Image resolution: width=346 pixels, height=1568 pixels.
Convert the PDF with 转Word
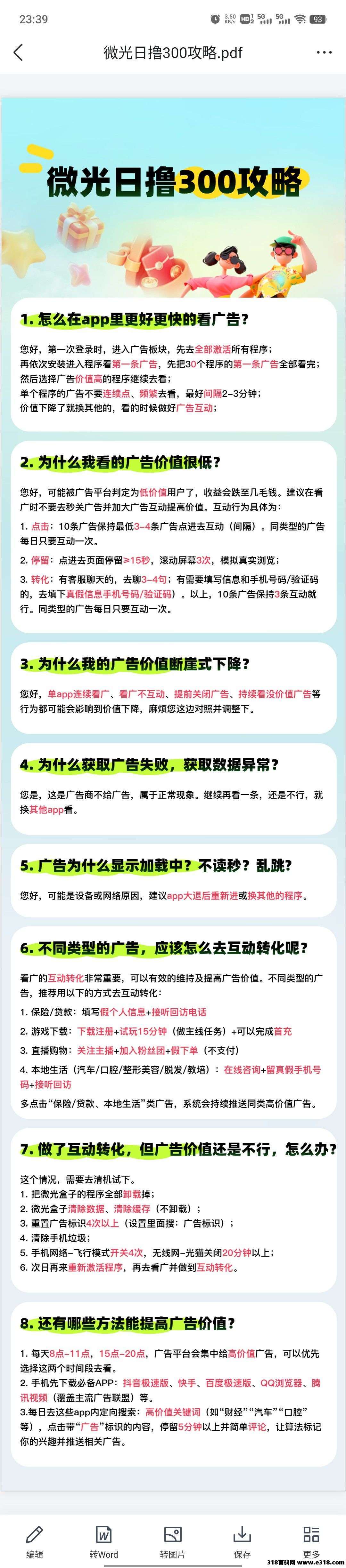click(x=103, y=1540)
